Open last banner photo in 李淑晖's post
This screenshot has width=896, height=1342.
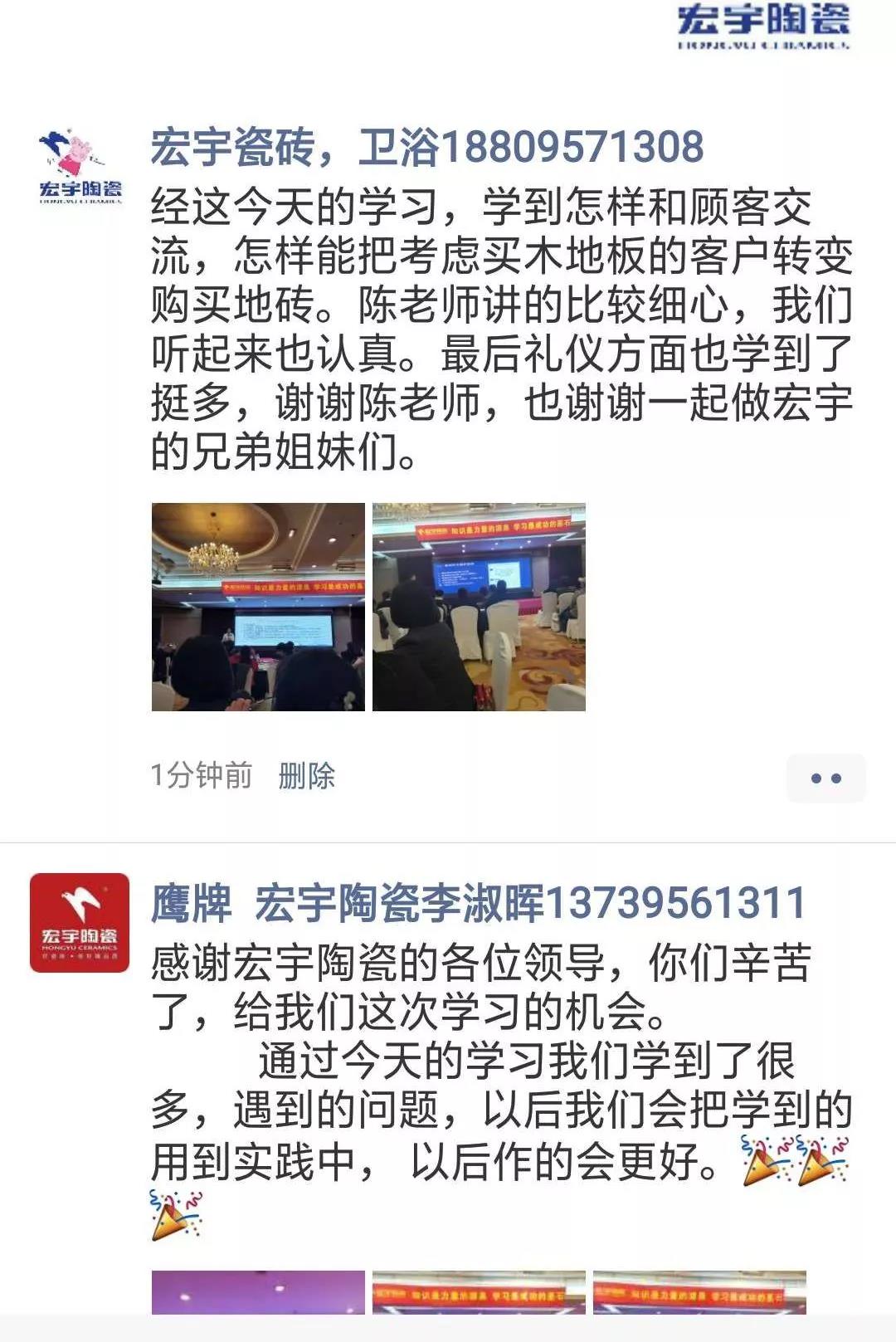tap(699, 1292)
